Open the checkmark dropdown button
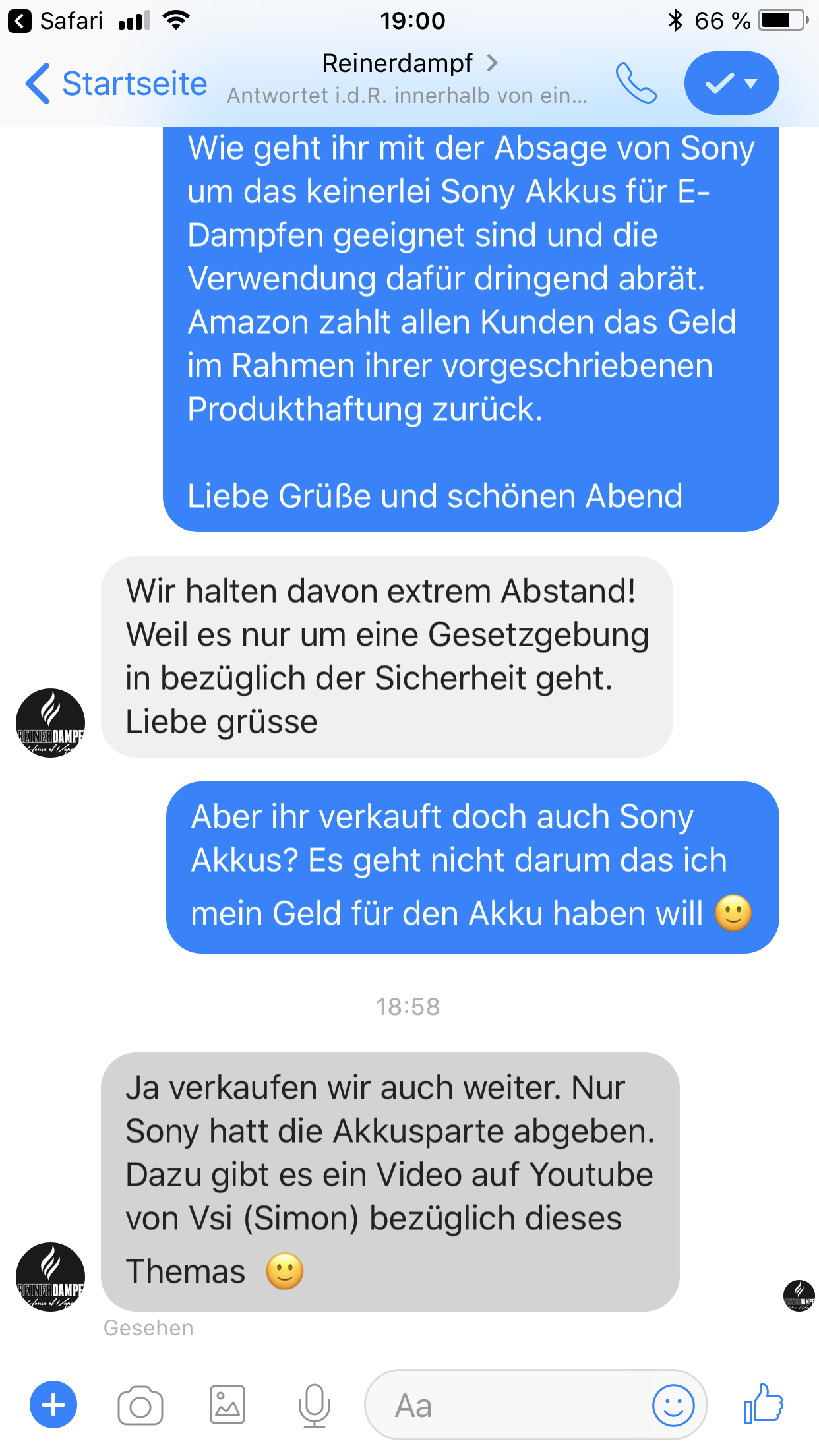Screen dimensions: 819x1456 (x=731, y=84)
